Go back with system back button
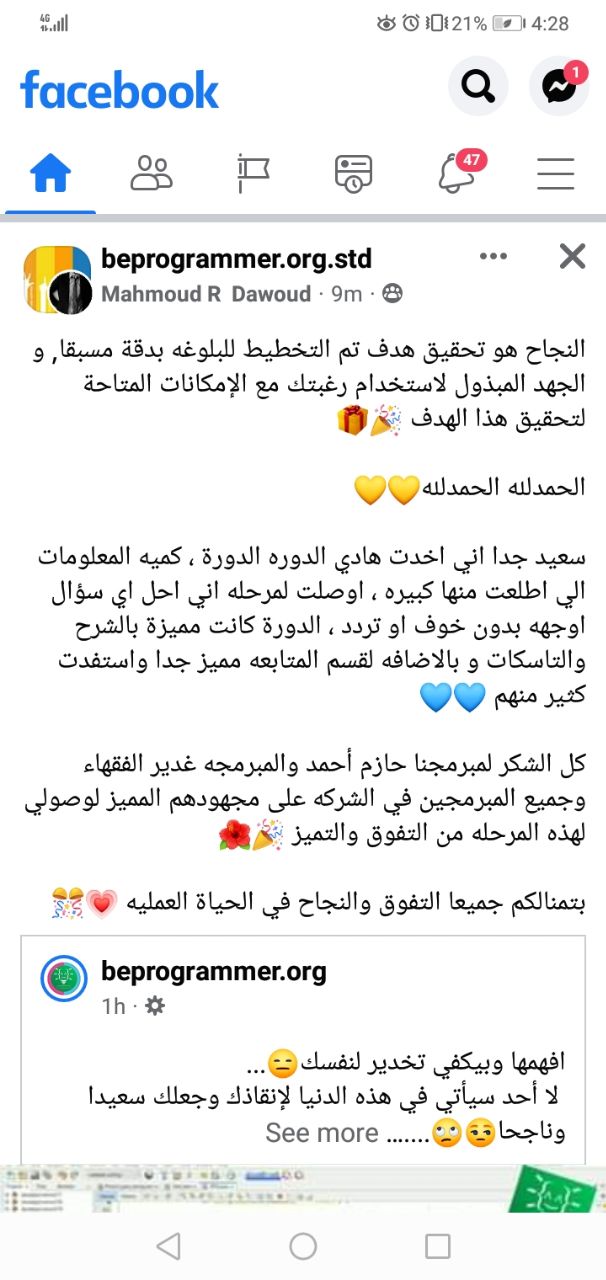This screenshot has height=1280, width=606. (169, 1245)
